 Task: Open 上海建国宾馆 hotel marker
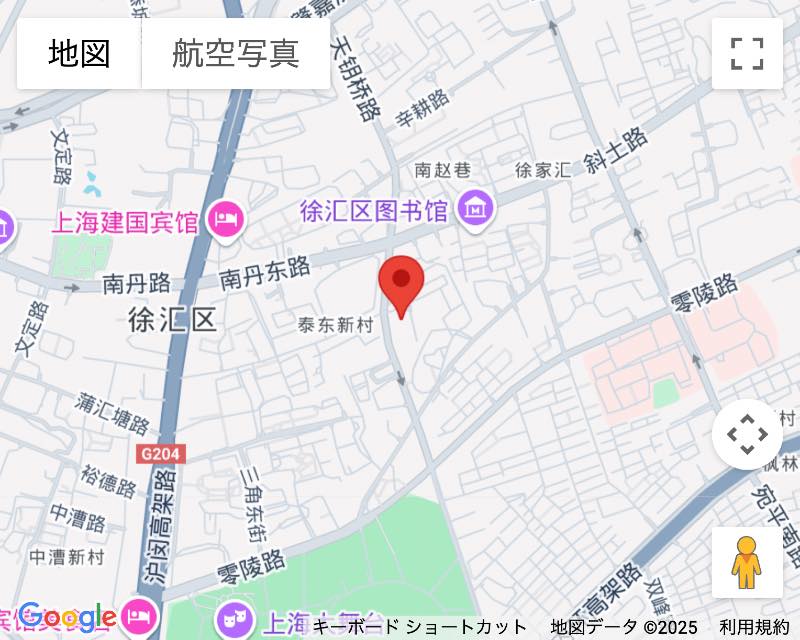coord(227,220)
